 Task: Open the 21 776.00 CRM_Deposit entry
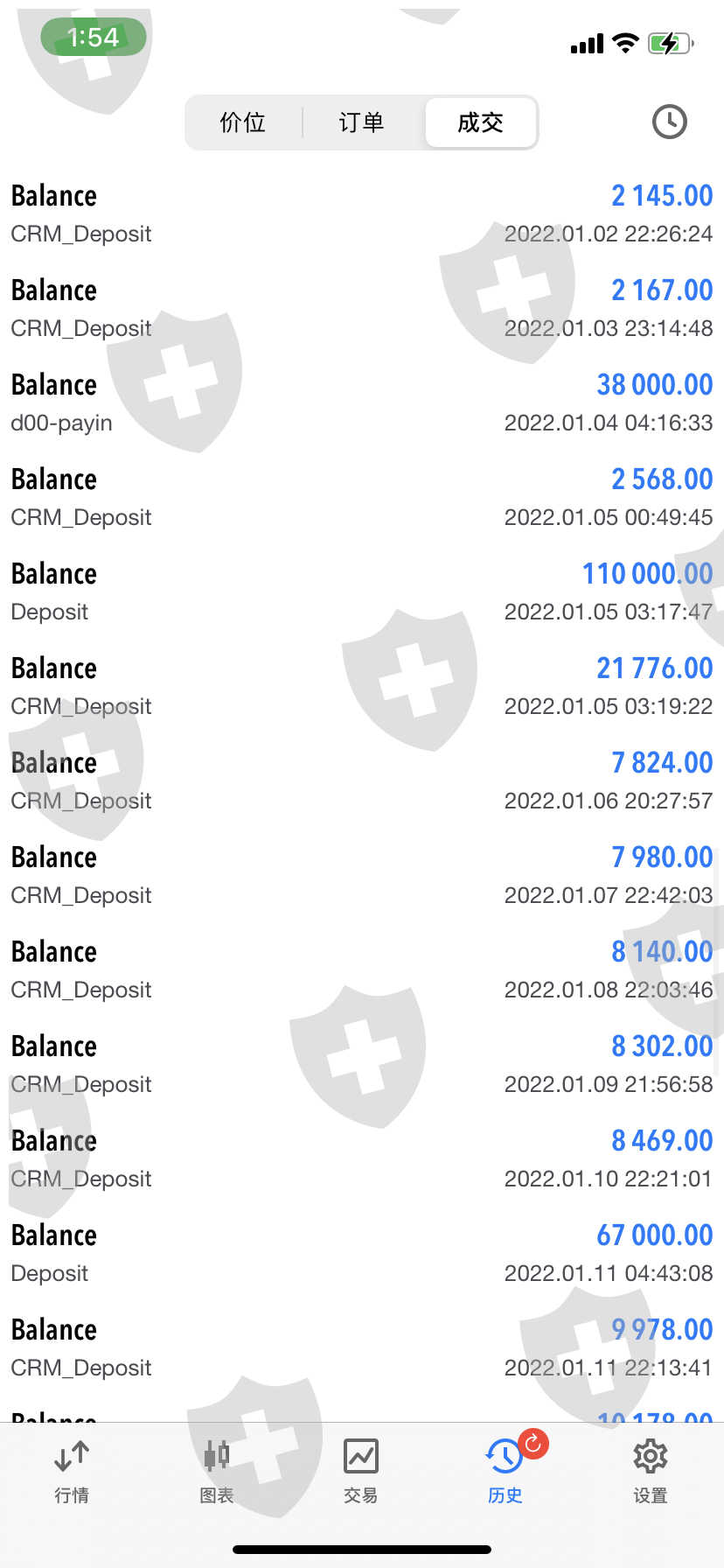pos(362,686)
